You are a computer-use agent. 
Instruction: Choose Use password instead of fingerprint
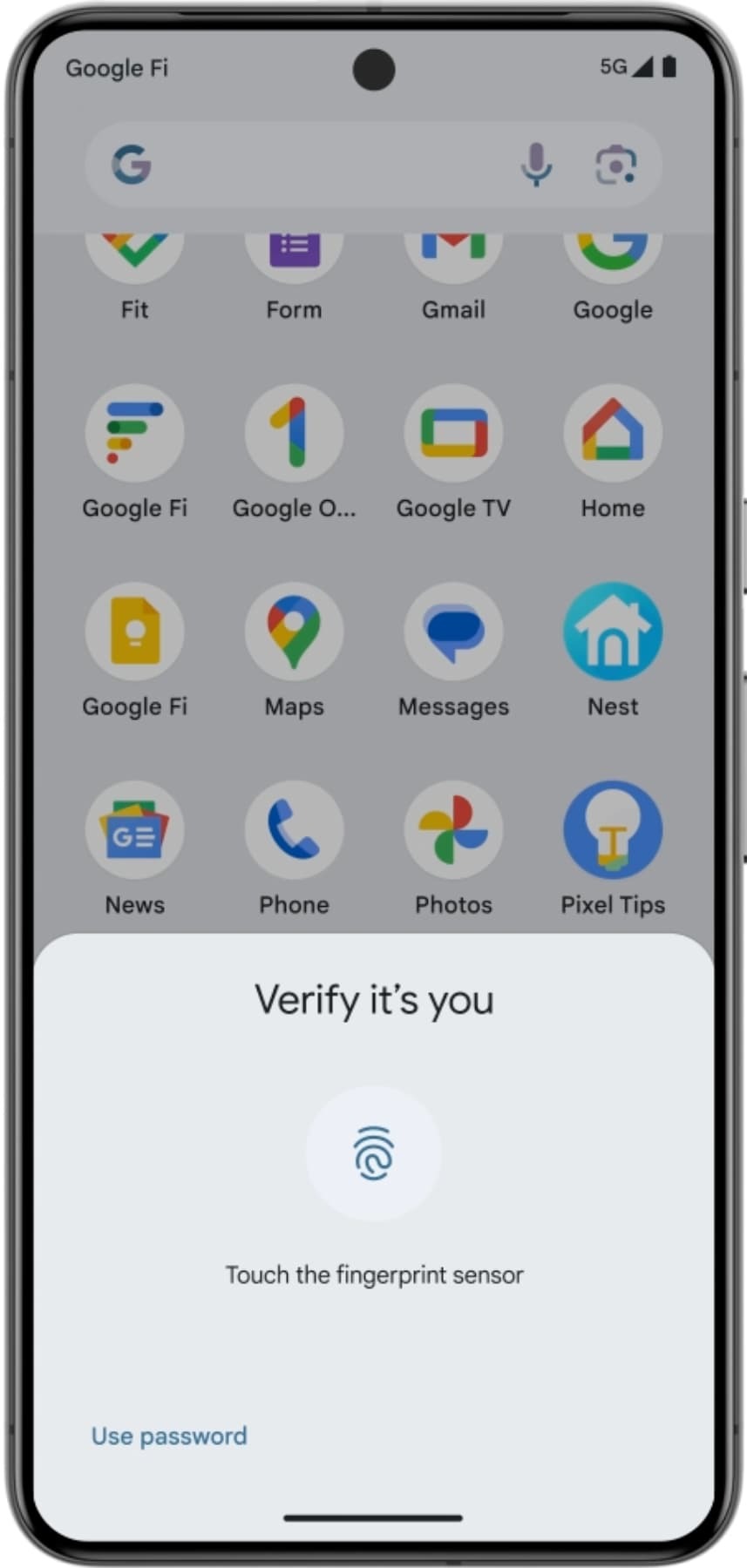[x=169, y=1436]
